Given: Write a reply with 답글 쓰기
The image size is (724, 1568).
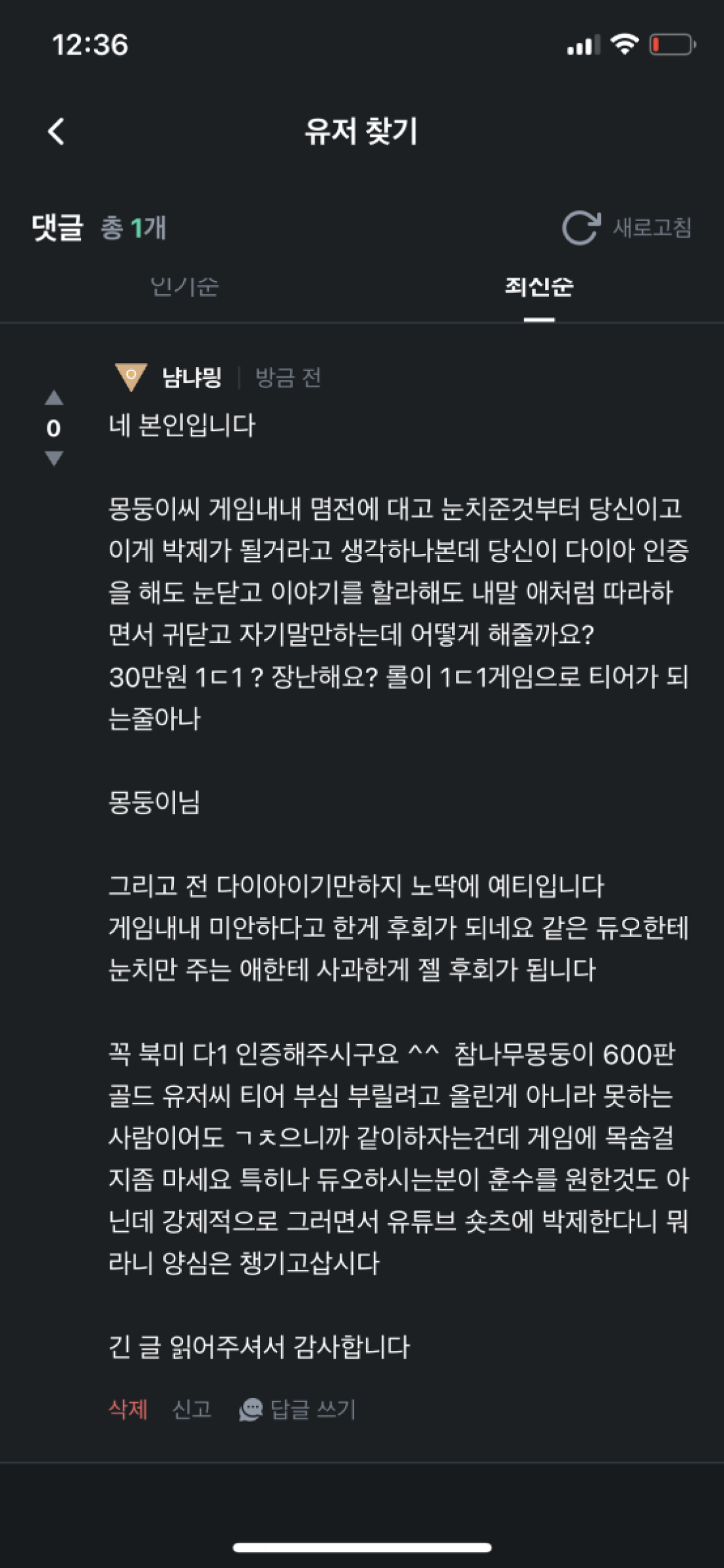Looking at the screenshot, I should click(x=298, y=1409).
